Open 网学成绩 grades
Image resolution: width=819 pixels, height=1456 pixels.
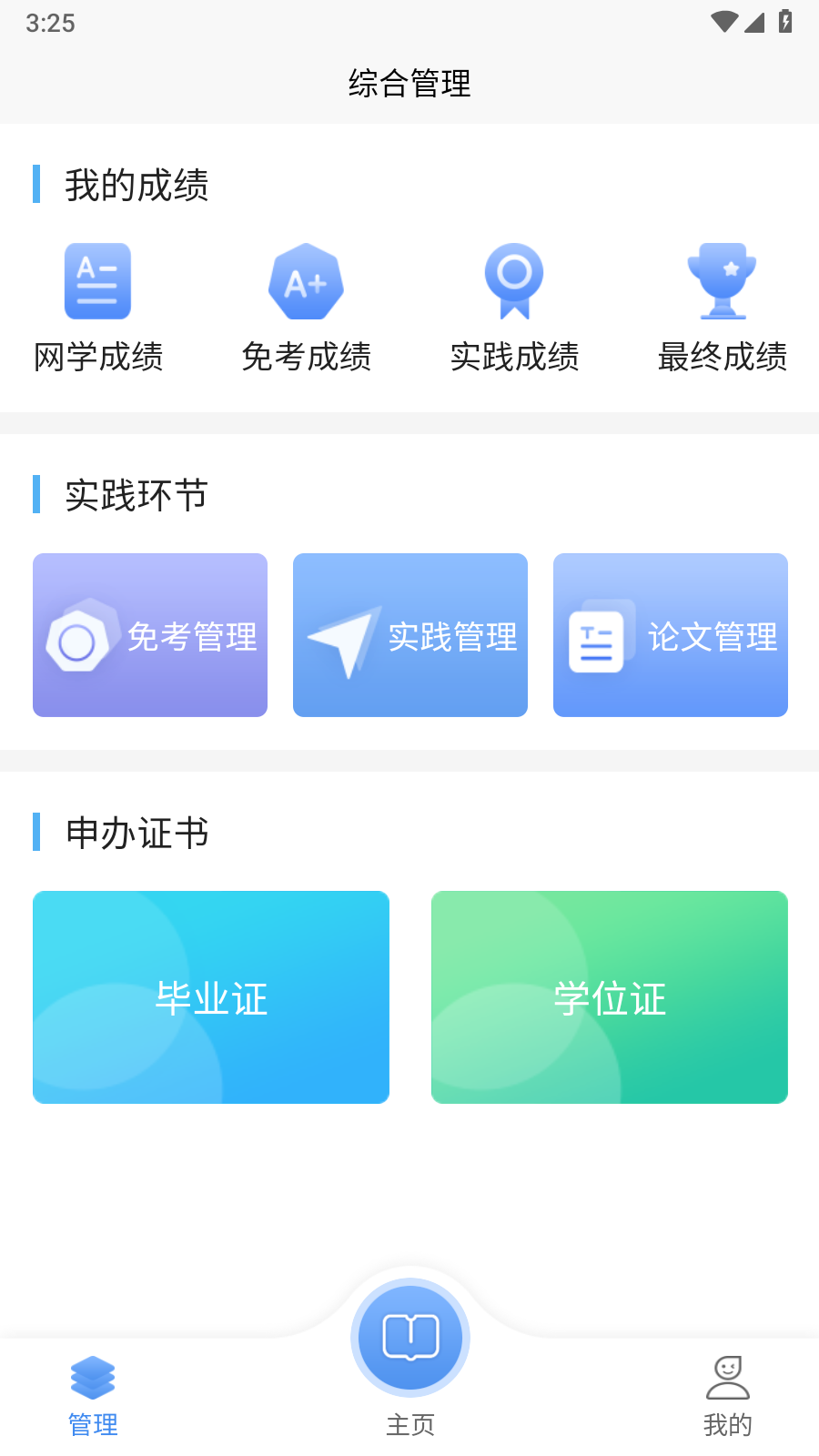[98, 308]
